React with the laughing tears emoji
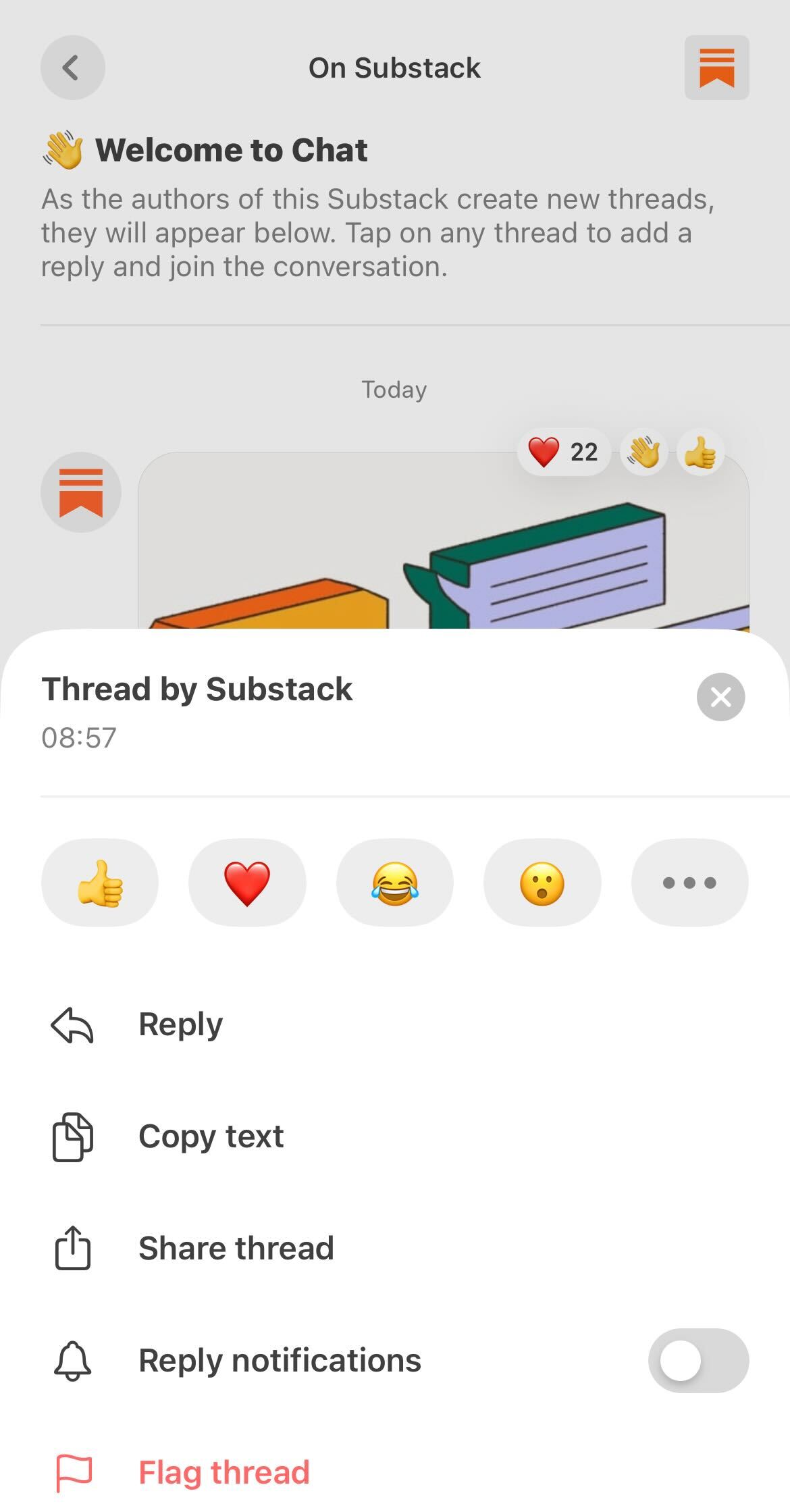 395,883
